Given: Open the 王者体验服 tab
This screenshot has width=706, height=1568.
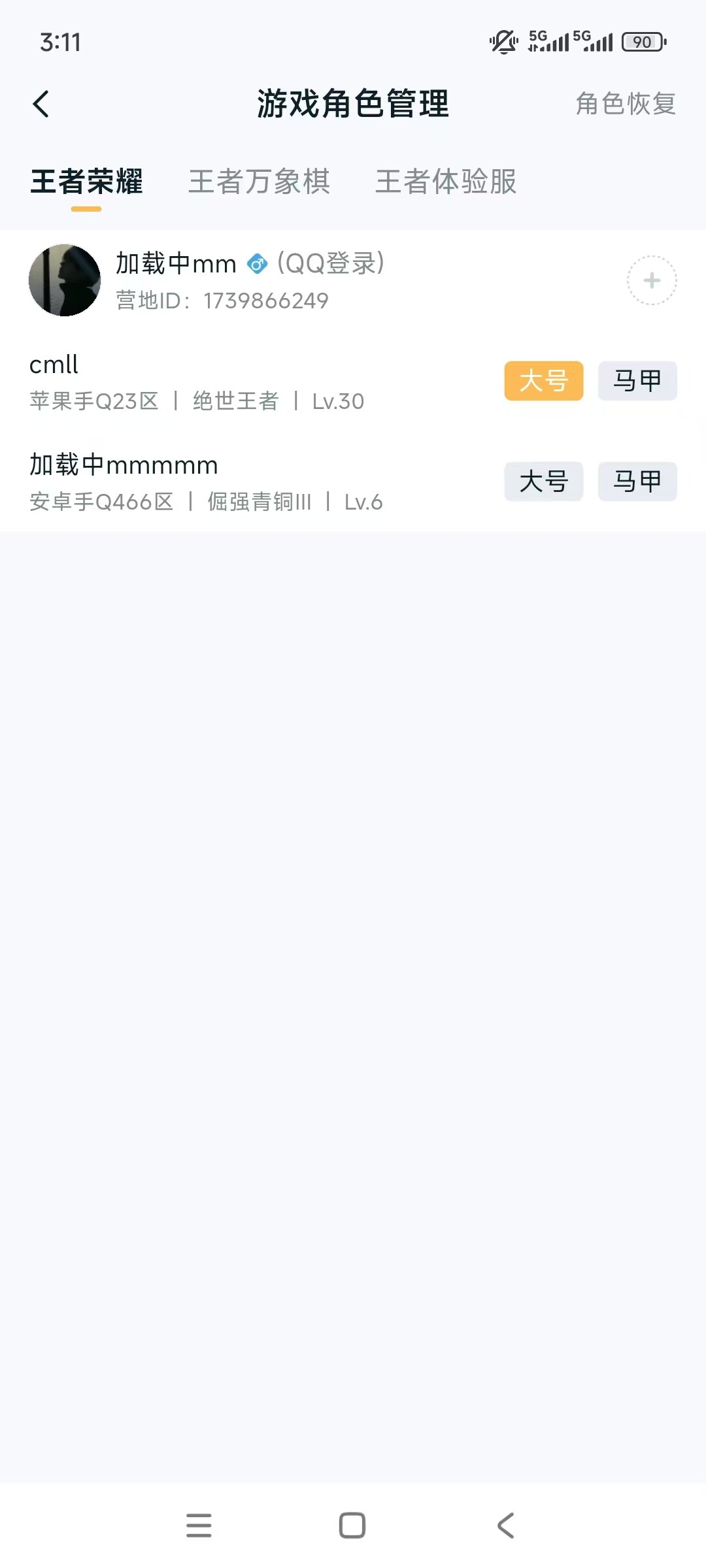Looking at the screenshot, I should click(445, 184).
